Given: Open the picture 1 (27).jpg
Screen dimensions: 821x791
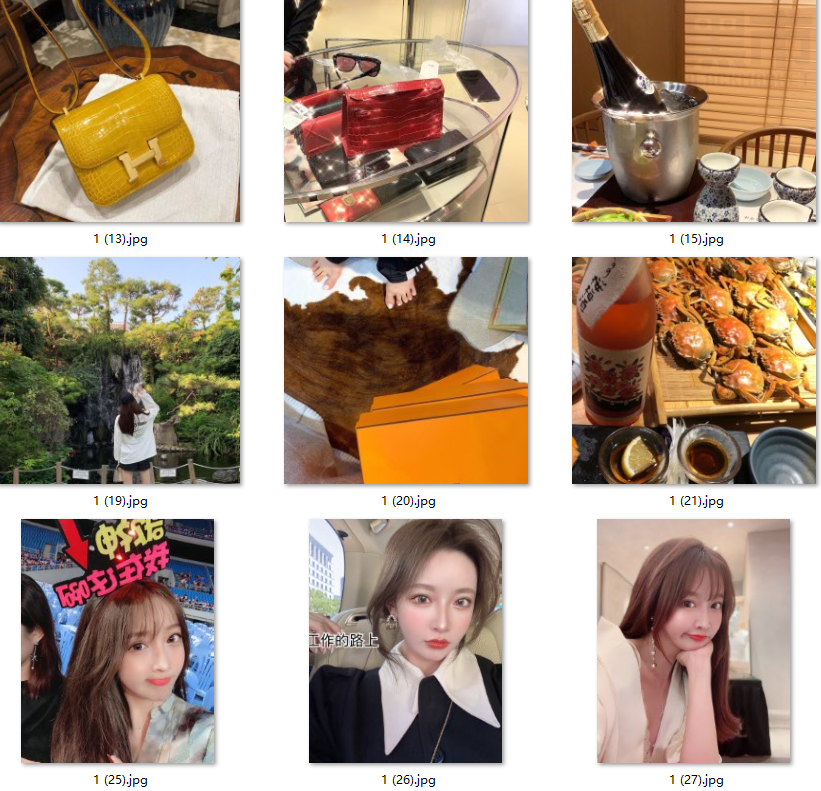Looking at the screenshot, I should tap(694, 641).
